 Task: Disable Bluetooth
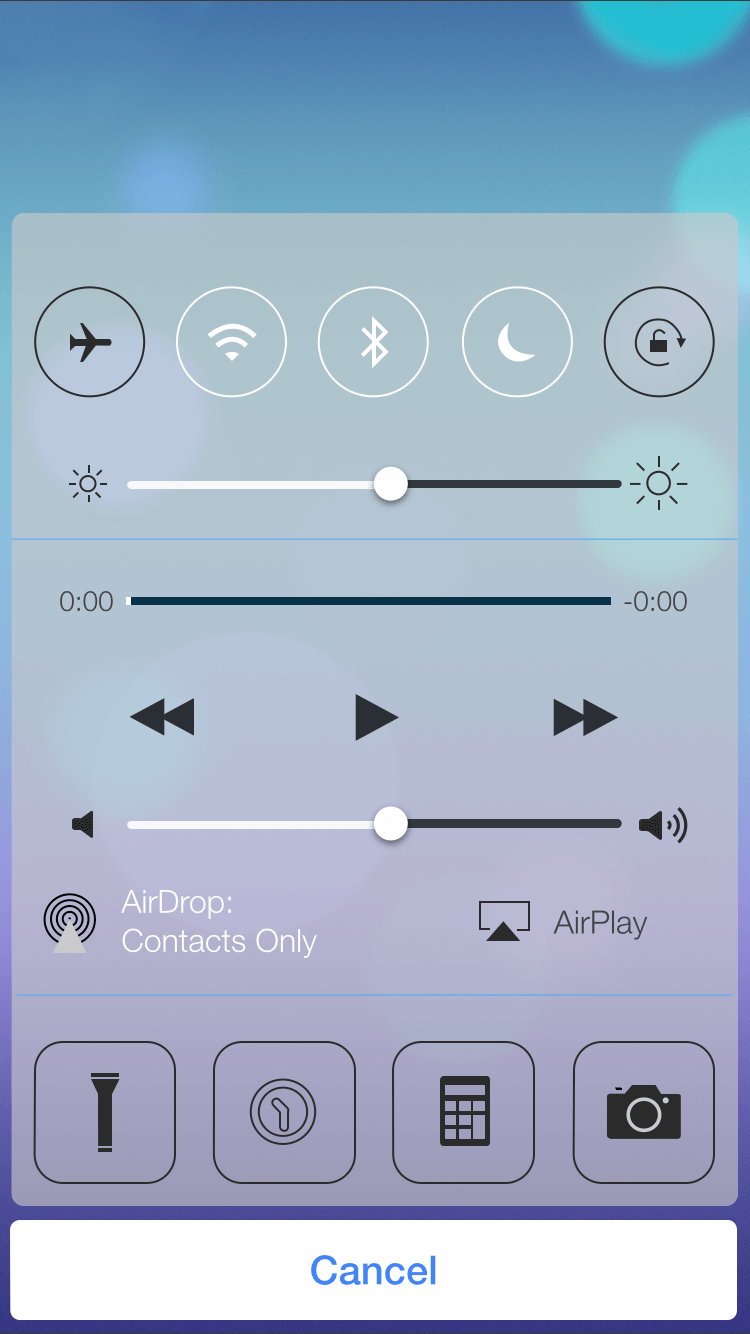(x=373, y=342)
